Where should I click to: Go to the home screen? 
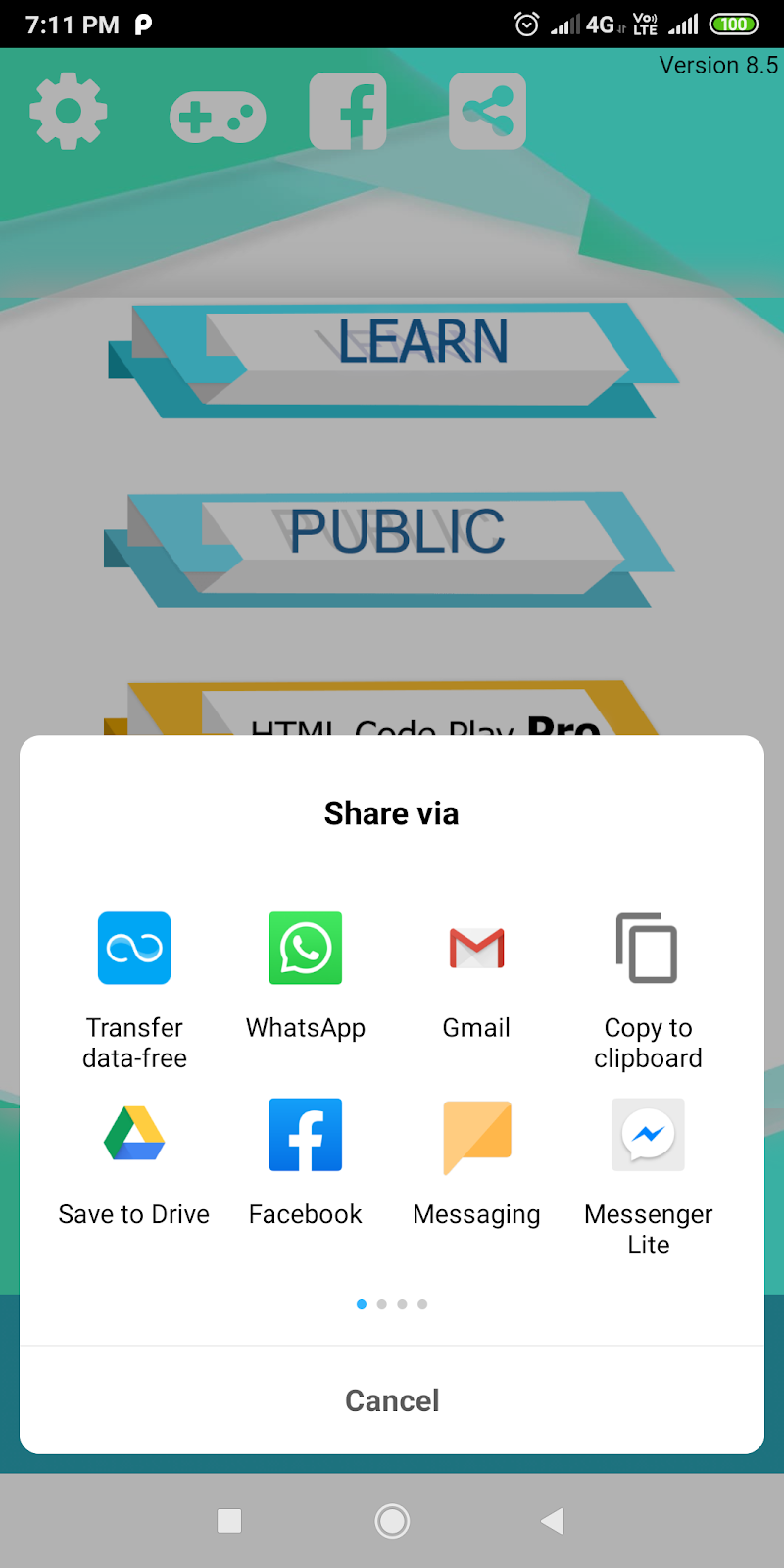[x=392, y=1521]
